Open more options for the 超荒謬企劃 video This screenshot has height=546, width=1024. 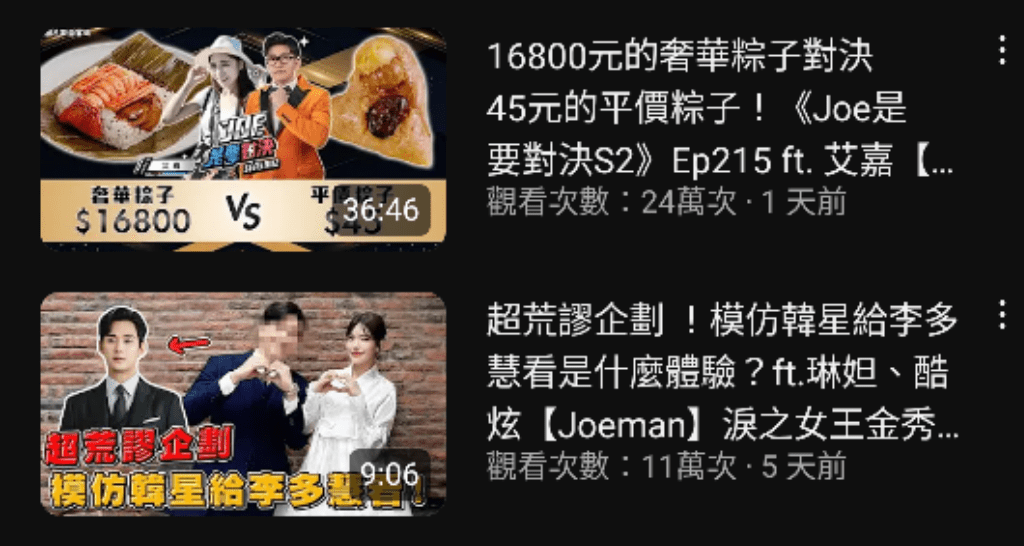pos(1001,315)
